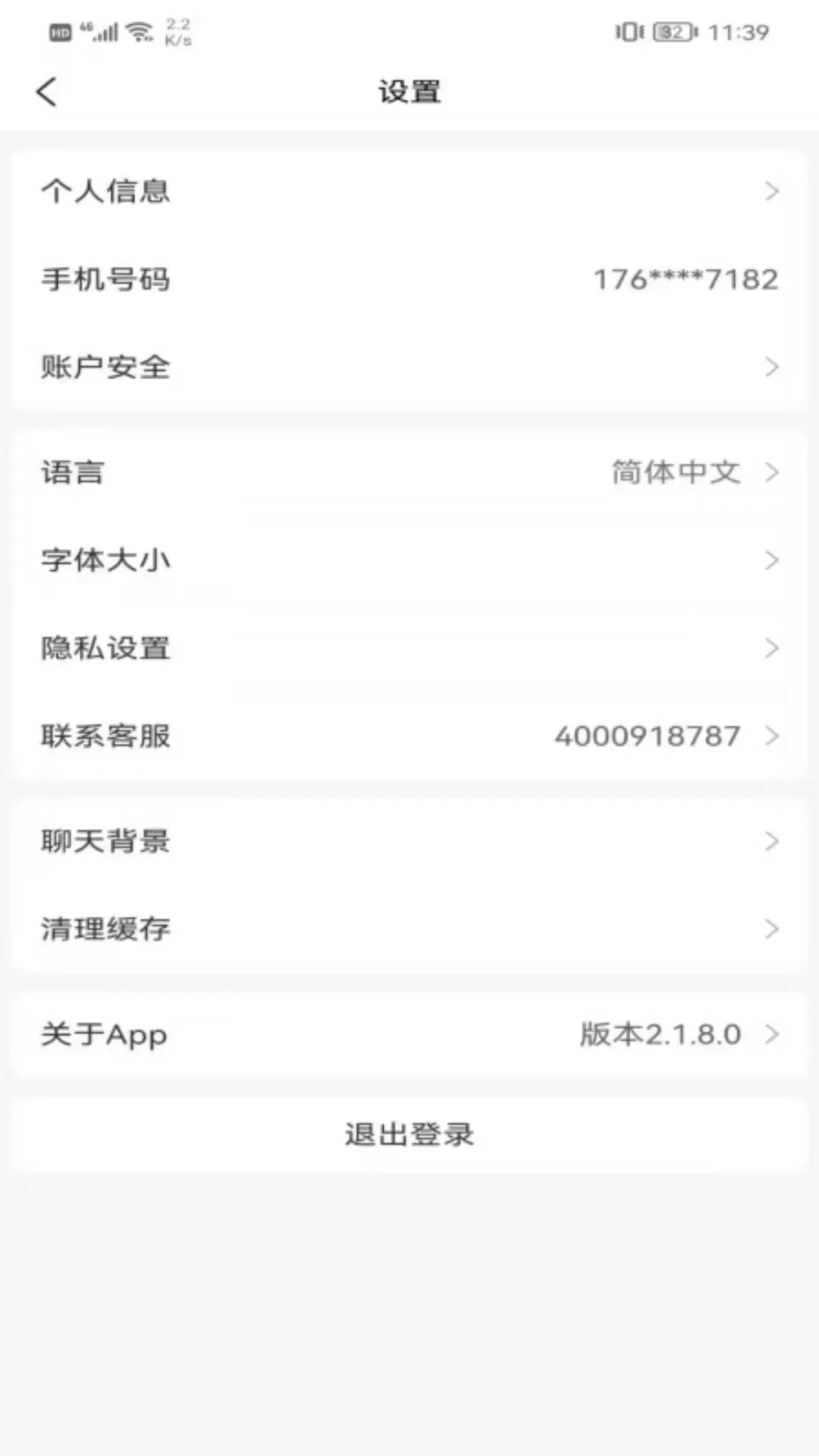Open the 字体大小 chevron to adjust font size
The width and height of the screenshot is (819, 1456).
click(773, 560)
